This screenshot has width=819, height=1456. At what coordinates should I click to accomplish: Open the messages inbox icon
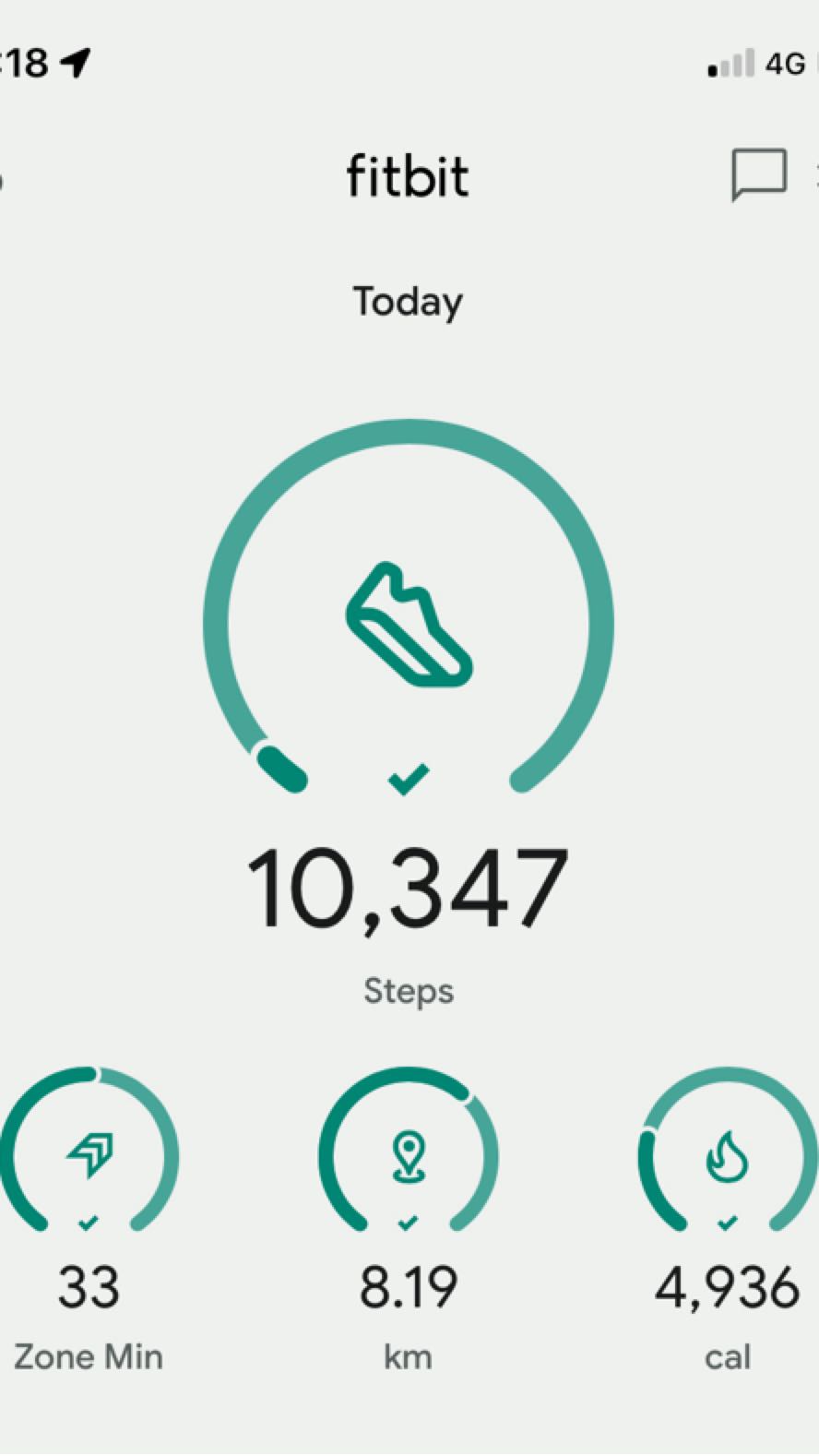pos(758,173)
